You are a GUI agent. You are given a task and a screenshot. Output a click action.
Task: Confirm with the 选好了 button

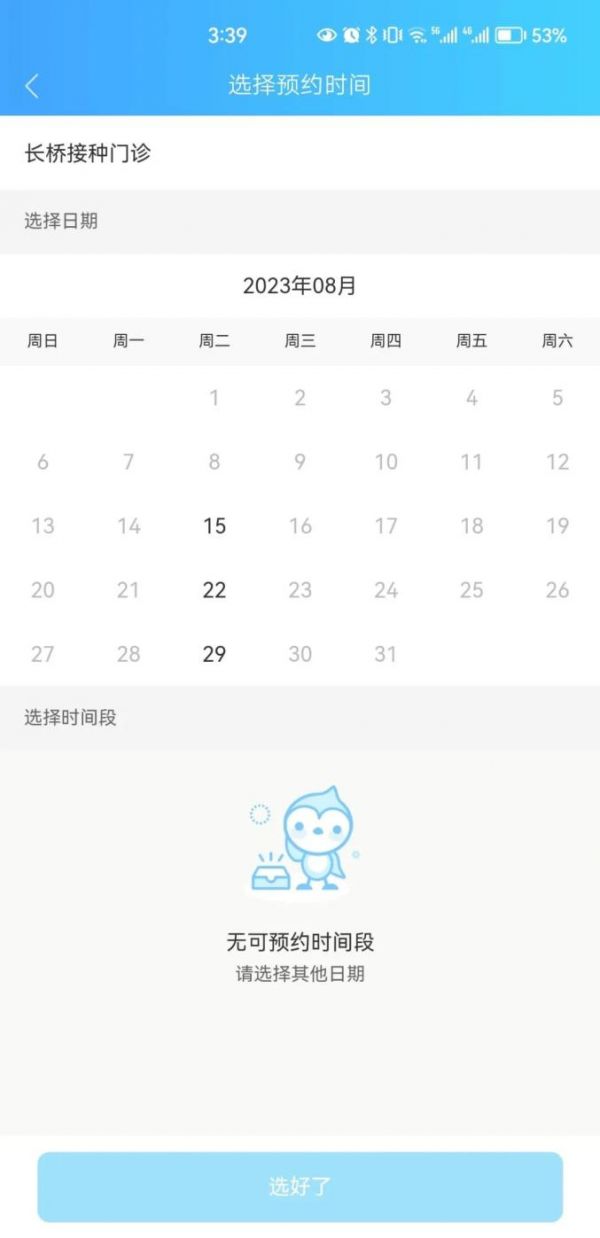300,1187
